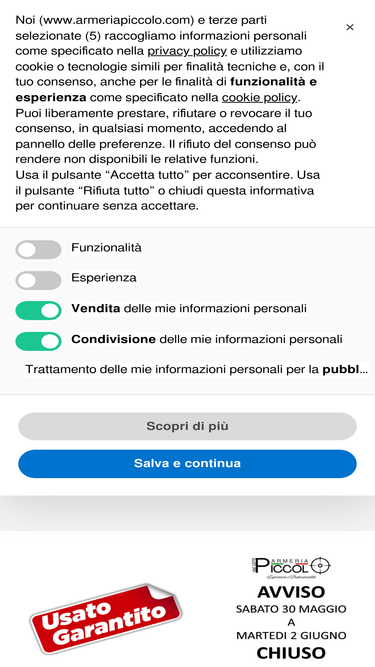Open the cookie policy link
This screenshot has width=375, height=667.
click(259, 97)
